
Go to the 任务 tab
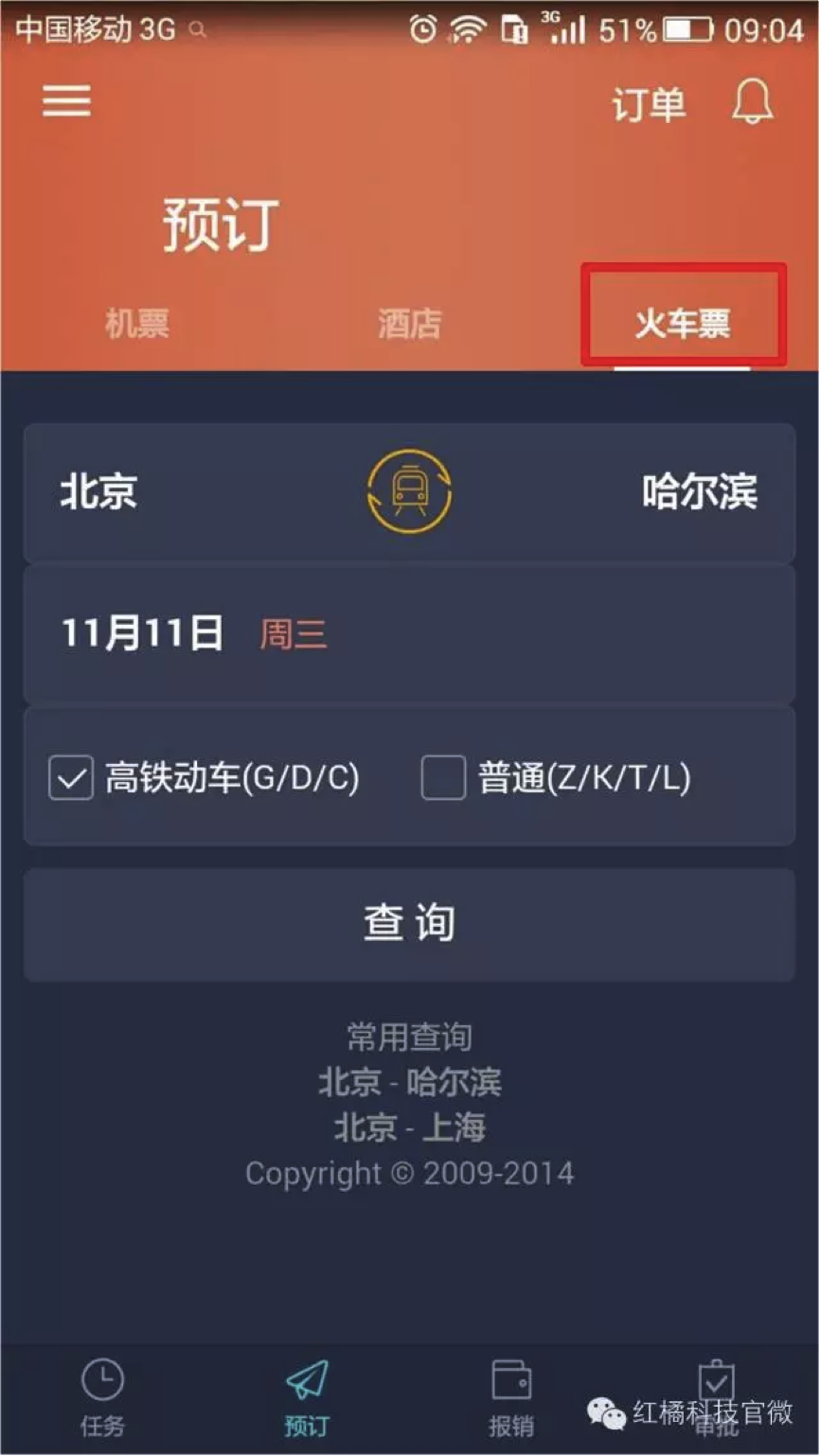tap(102, 1396)
